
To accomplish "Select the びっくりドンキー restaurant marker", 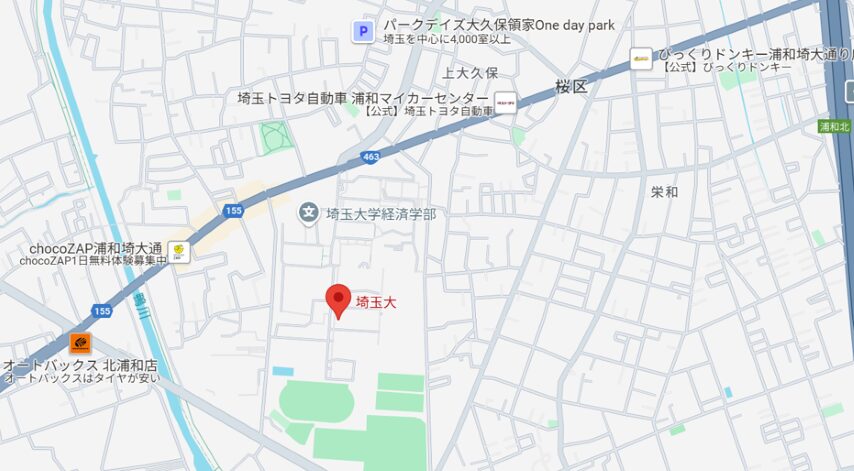I will click(640, 58).
